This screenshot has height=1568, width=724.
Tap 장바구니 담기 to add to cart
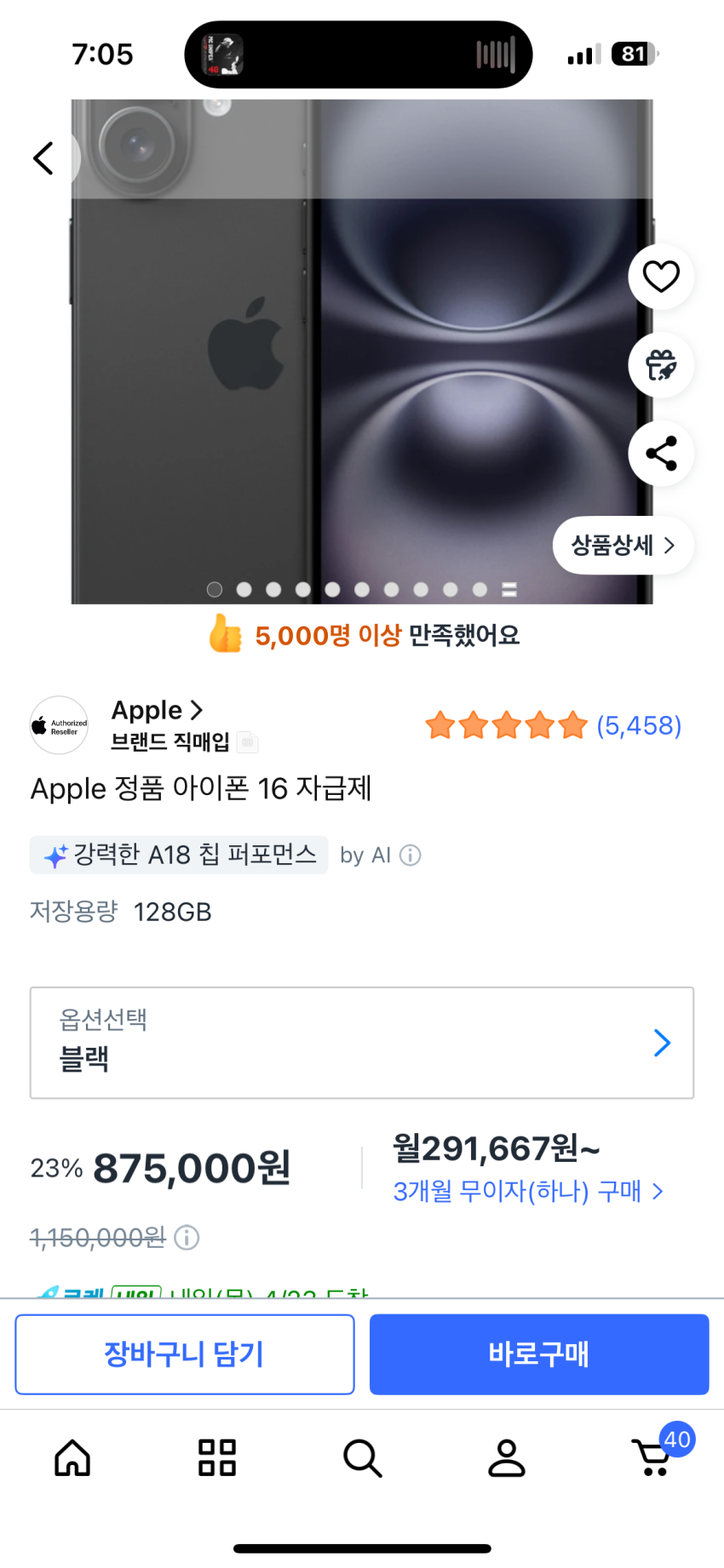[185, 1354]
